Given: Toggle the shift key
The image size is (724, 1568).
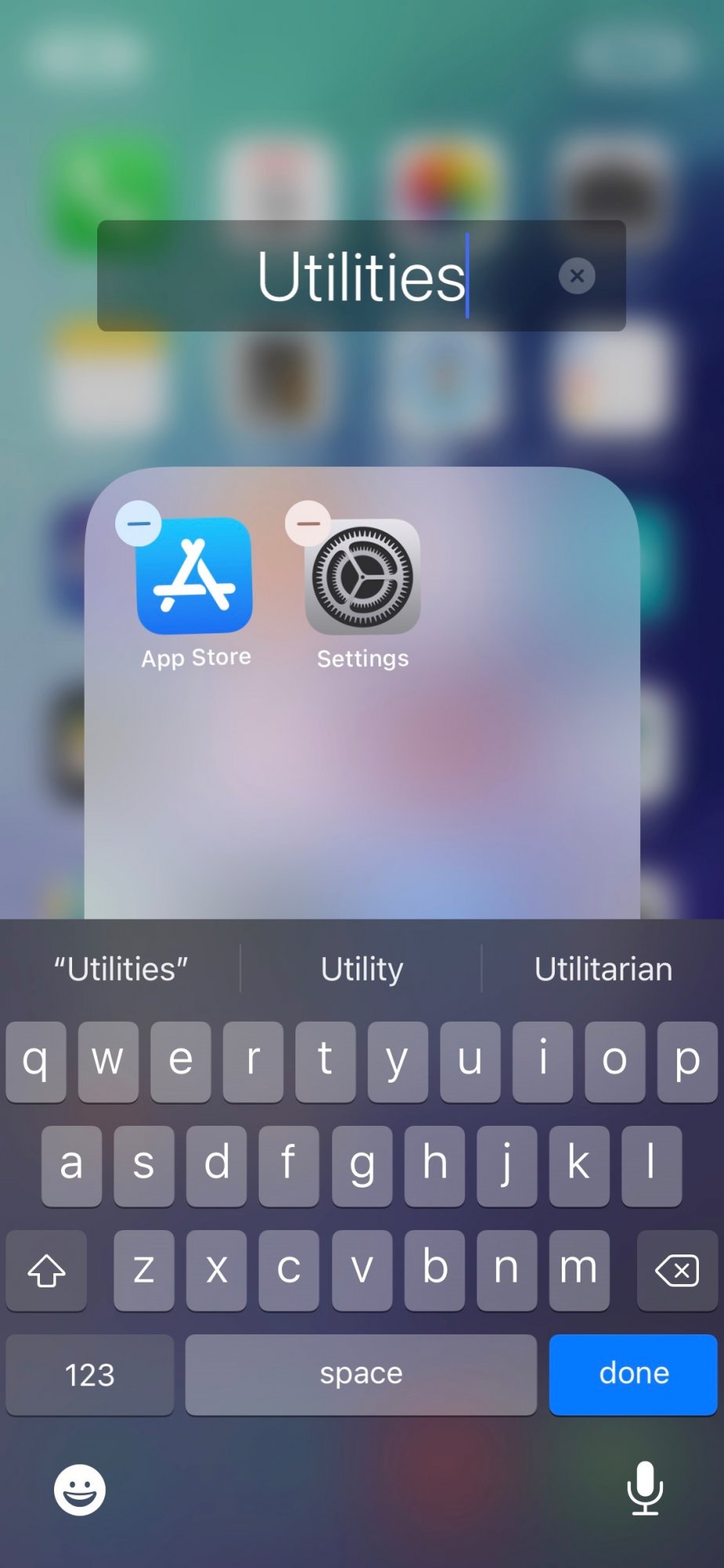Looking at the screenshot, I should point(46,1270).
